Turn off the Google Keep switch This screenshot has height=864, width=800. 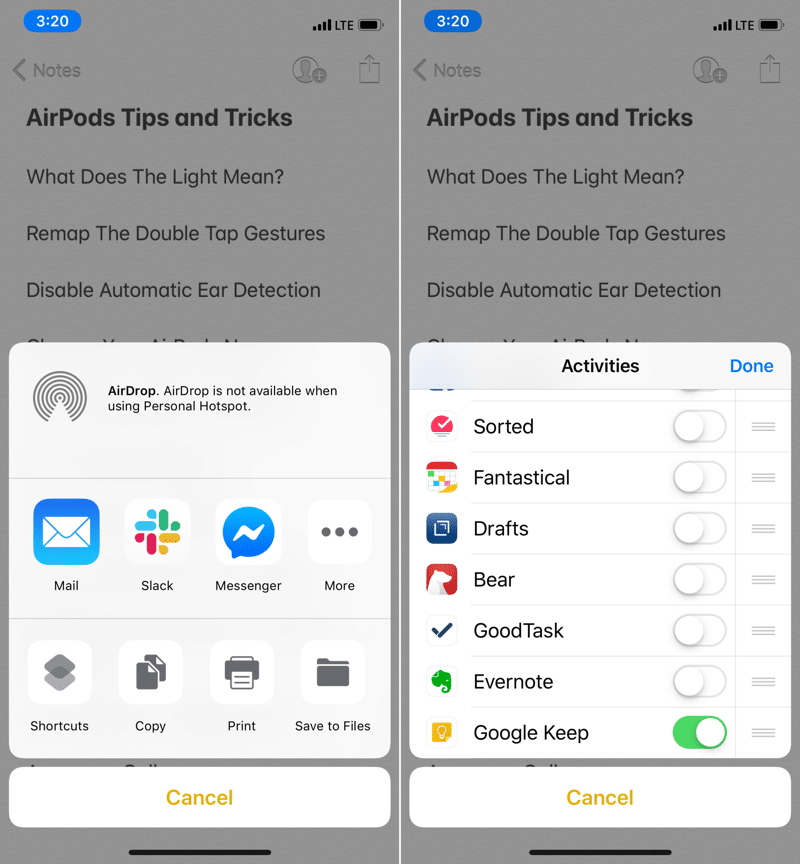point(699,733)
